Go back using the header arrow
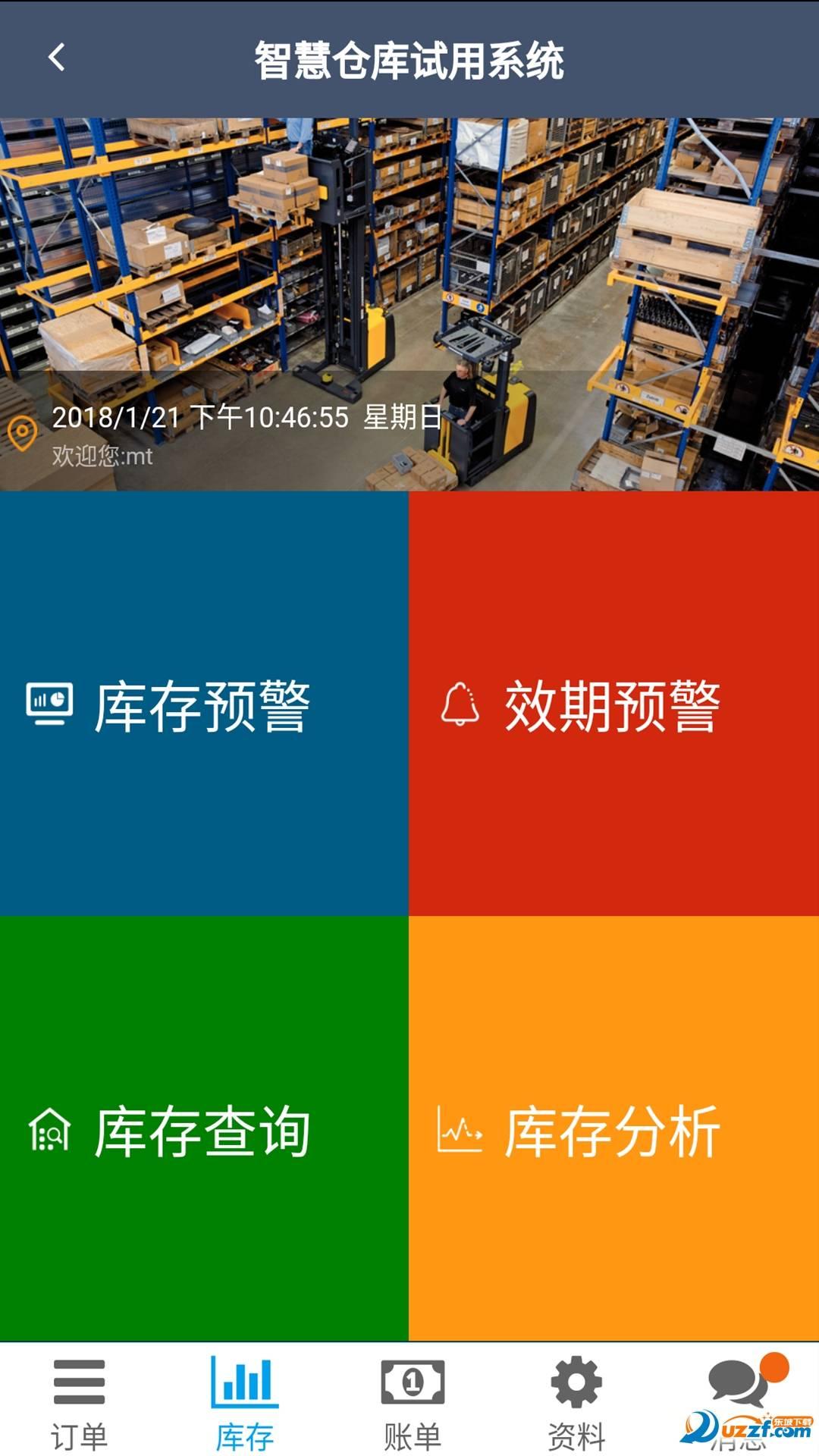The width and height of the screenshot is (819, 1456). coord(57,58)
